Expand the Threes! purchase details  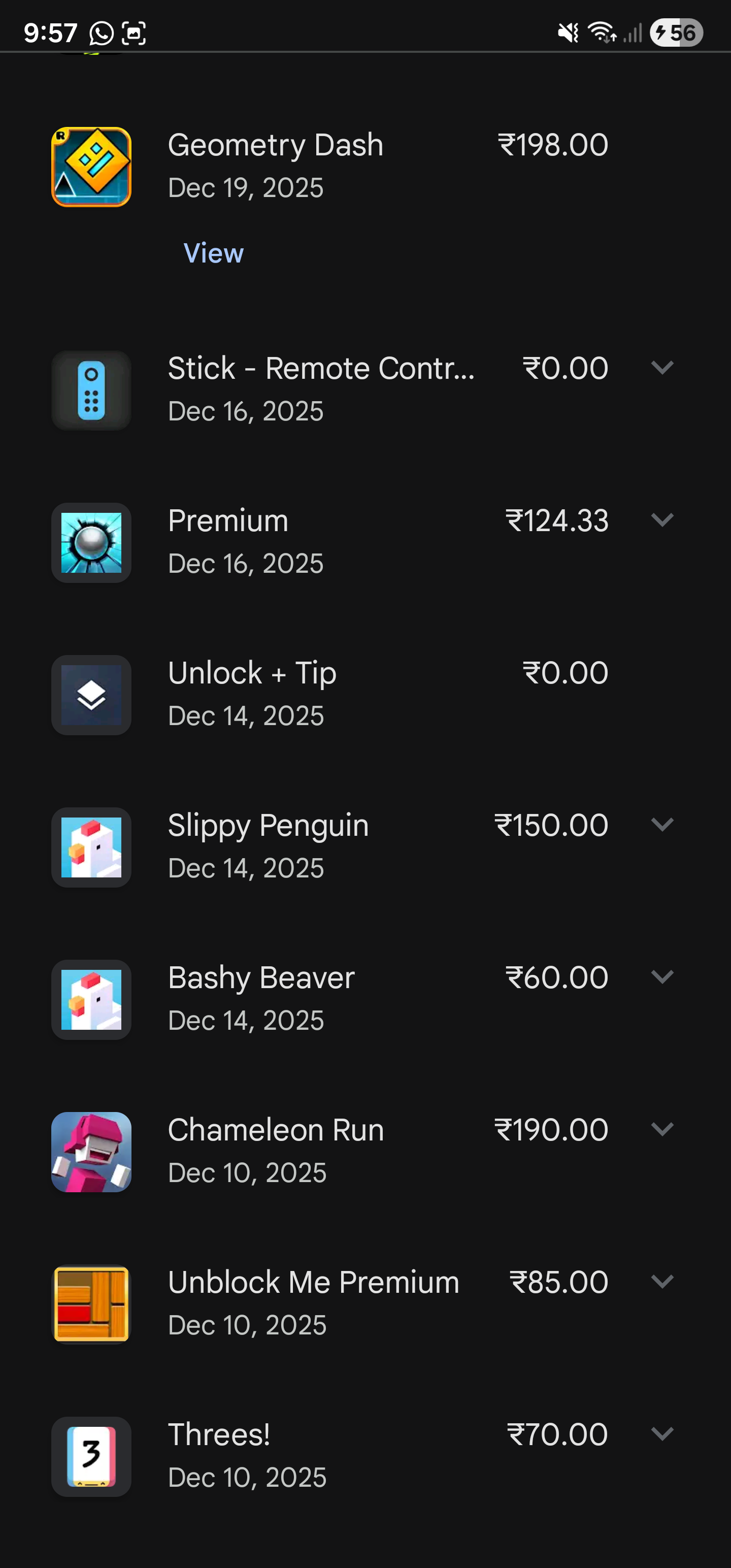click(661, 1433)
